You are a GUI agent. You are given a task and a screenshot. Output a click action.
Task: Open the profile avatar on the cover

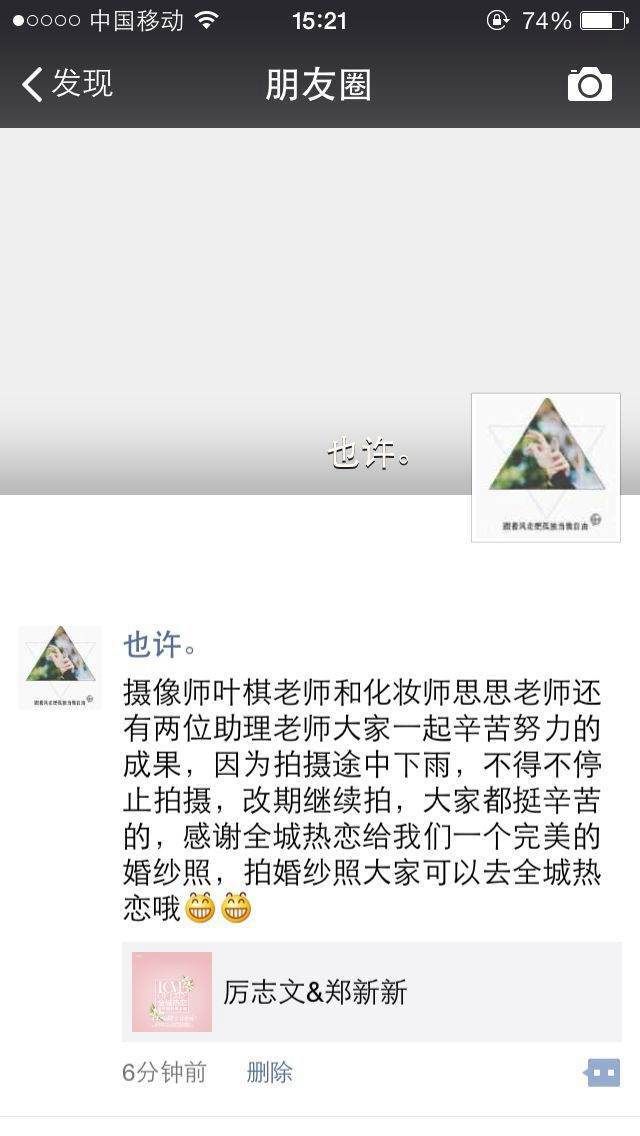pos(546,467)
